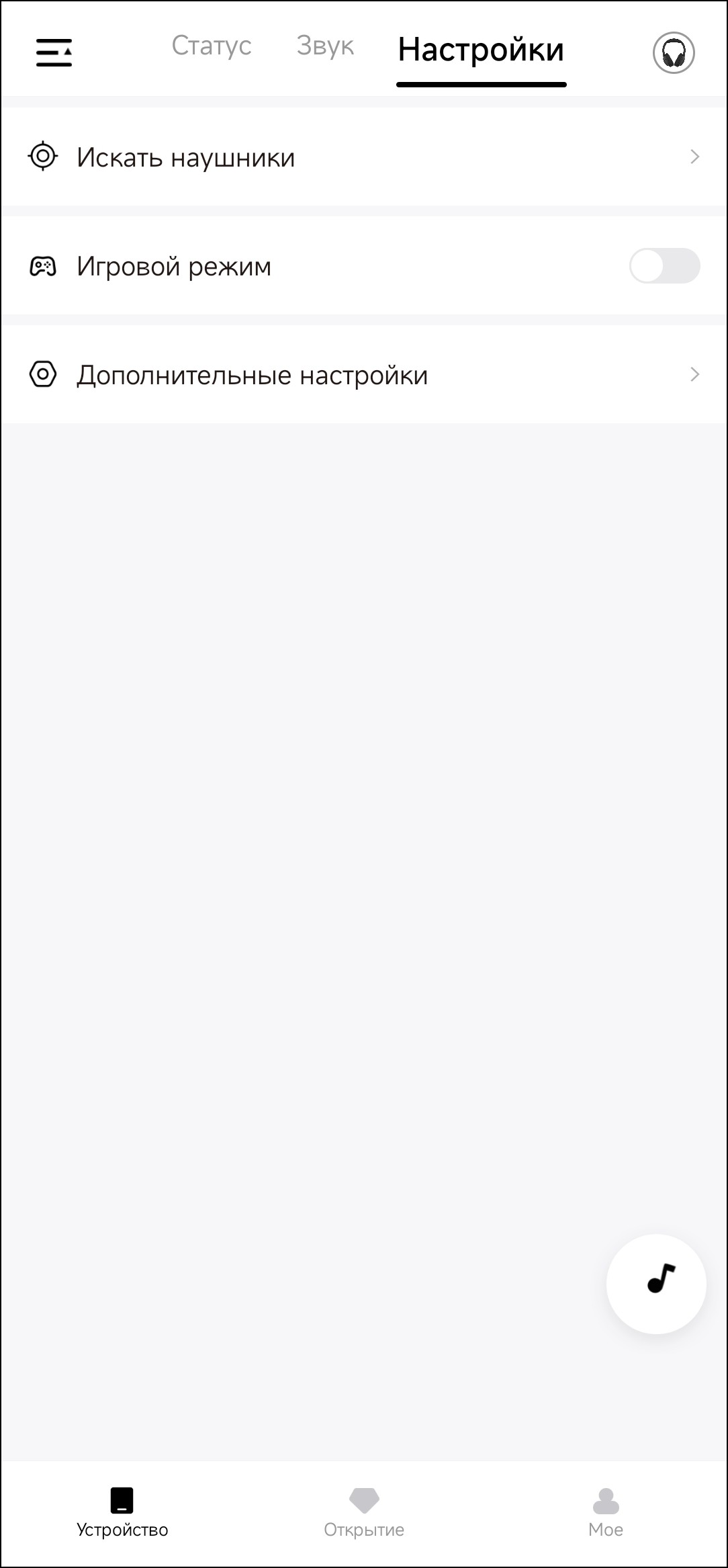The width and height of the screenshot is (728, 1568).
Task: Open the Мое profile tab
Action: click(x=606, y=1512)
